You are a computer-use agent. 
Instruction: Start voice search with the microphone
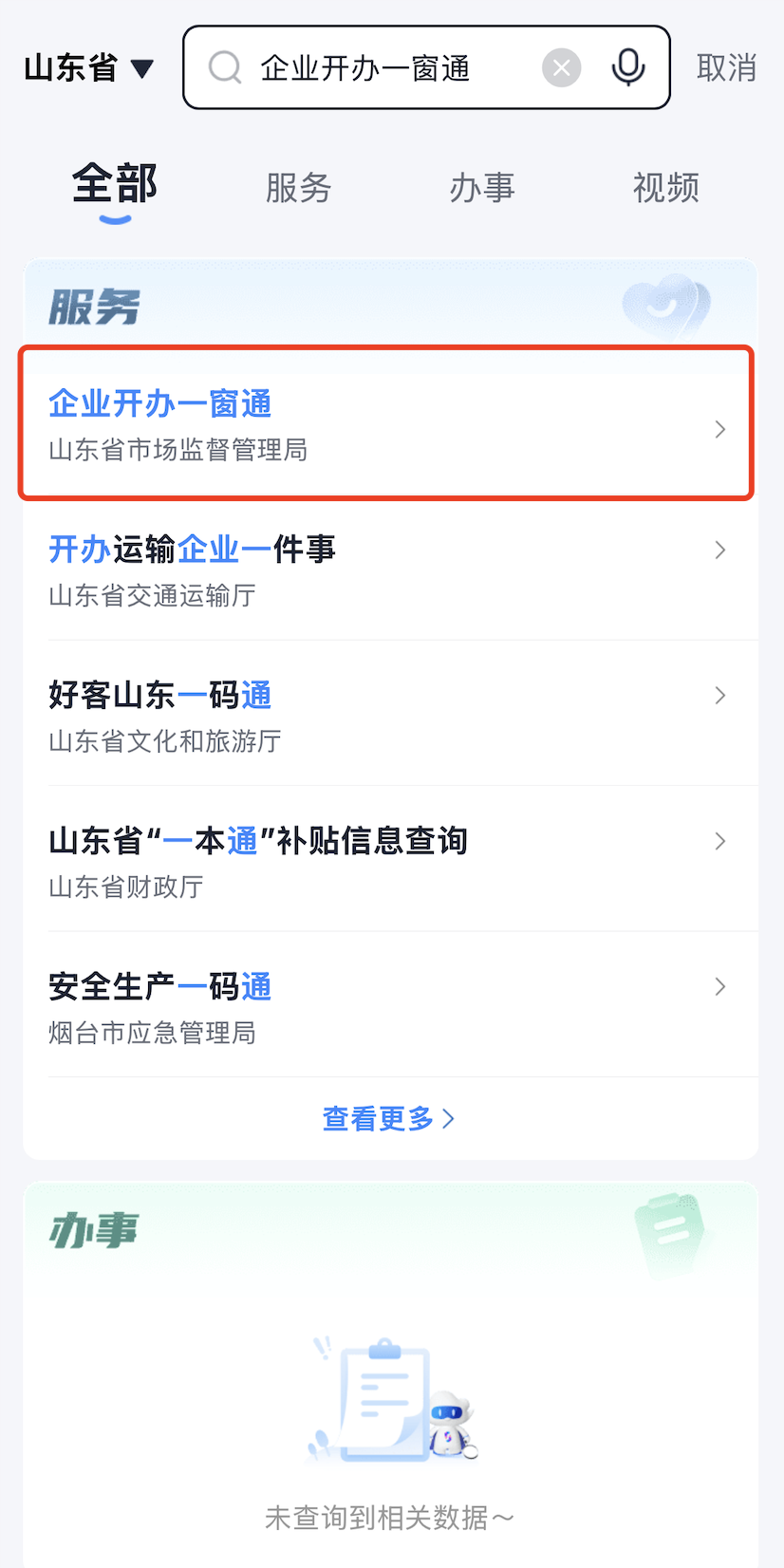click(x=627, y=68)
